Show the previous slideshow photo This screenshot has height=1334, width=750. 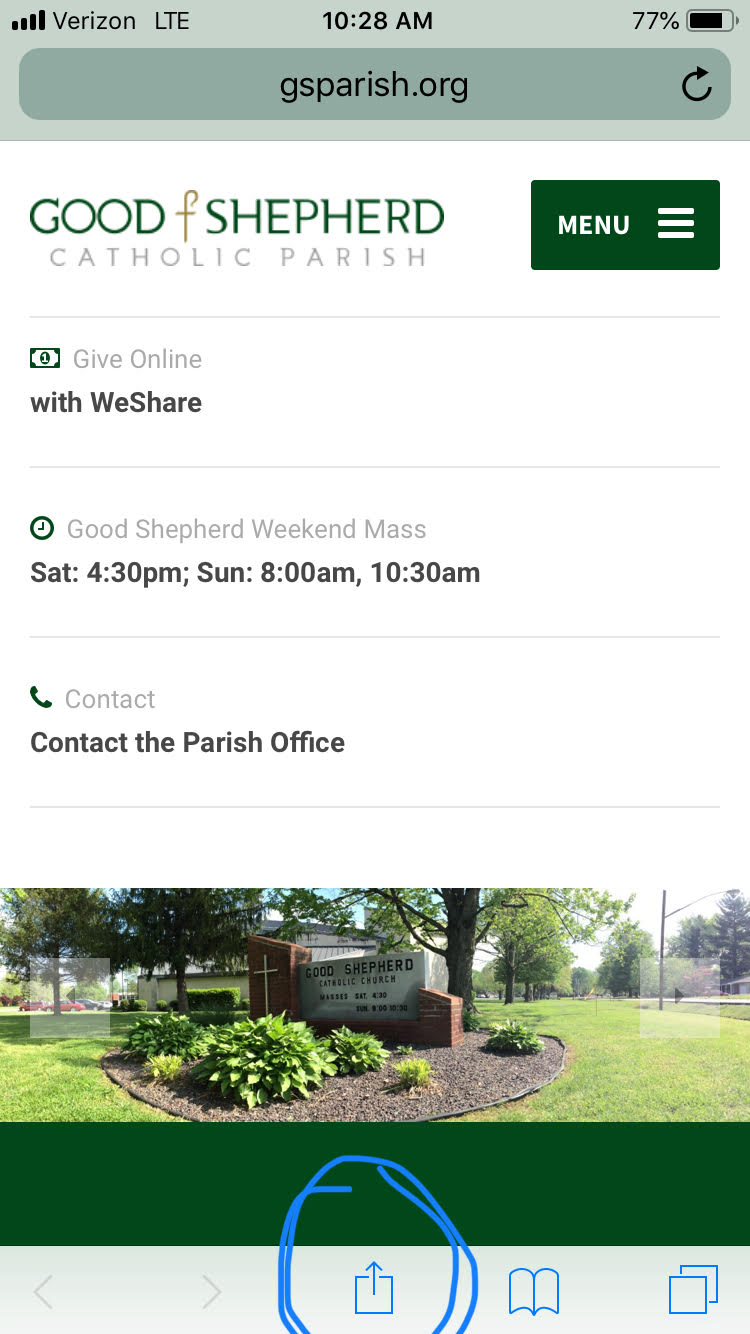(70, 997)
